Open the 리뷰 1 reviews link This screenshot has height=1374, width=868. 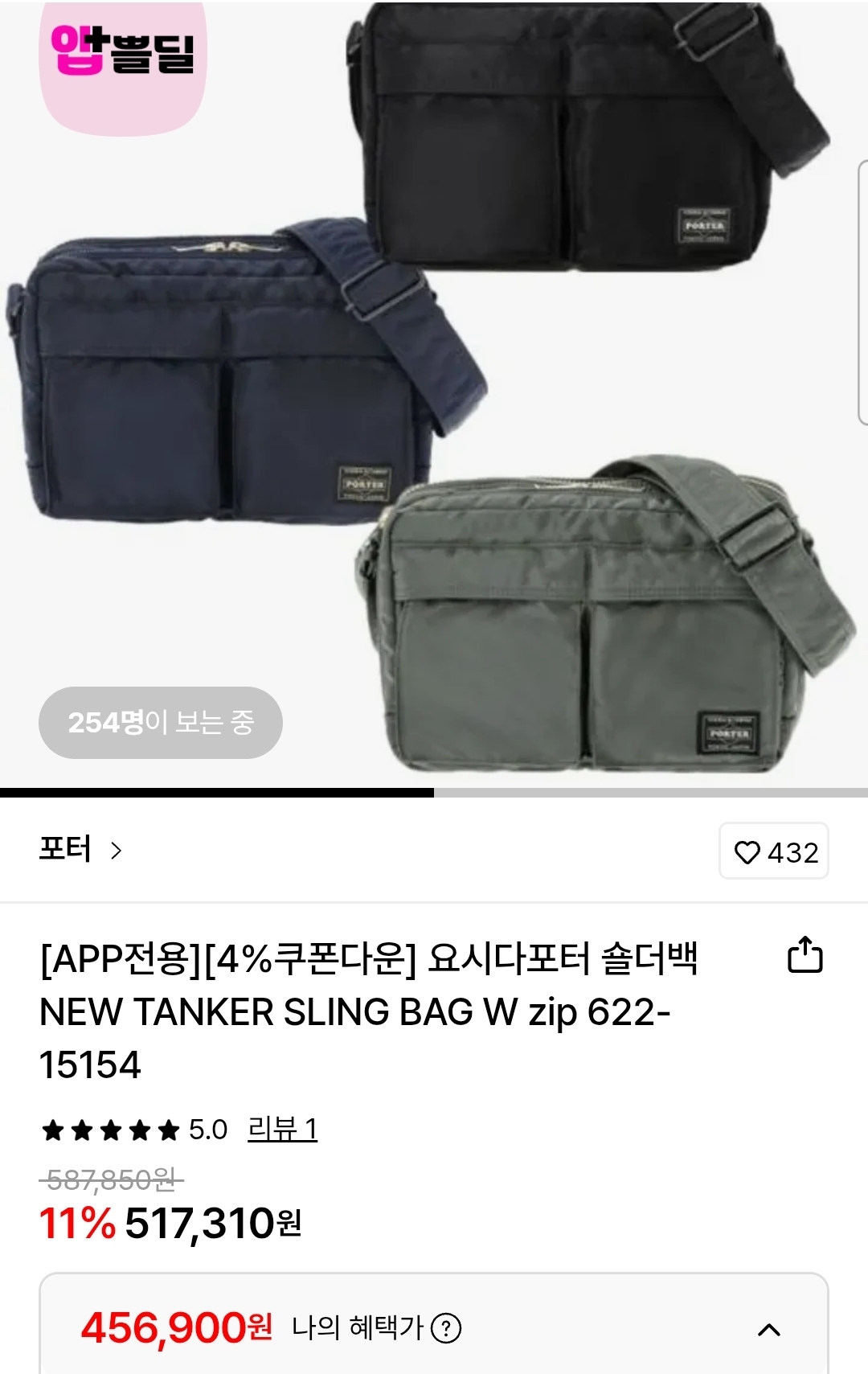[282, 1130]
